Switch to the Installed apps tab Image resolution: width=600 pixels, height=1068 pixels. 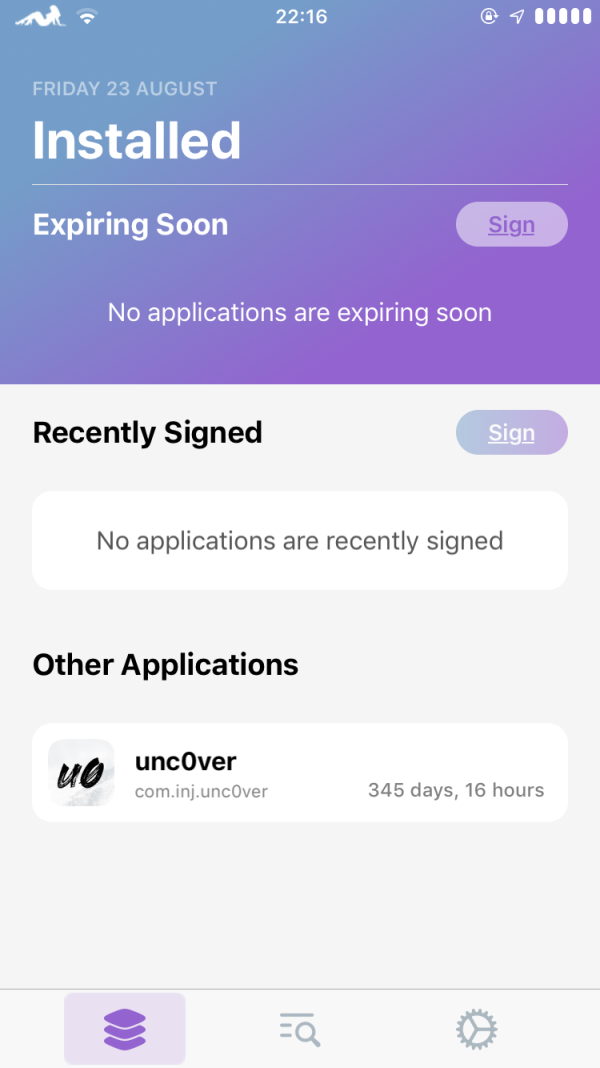(125, 1028)
